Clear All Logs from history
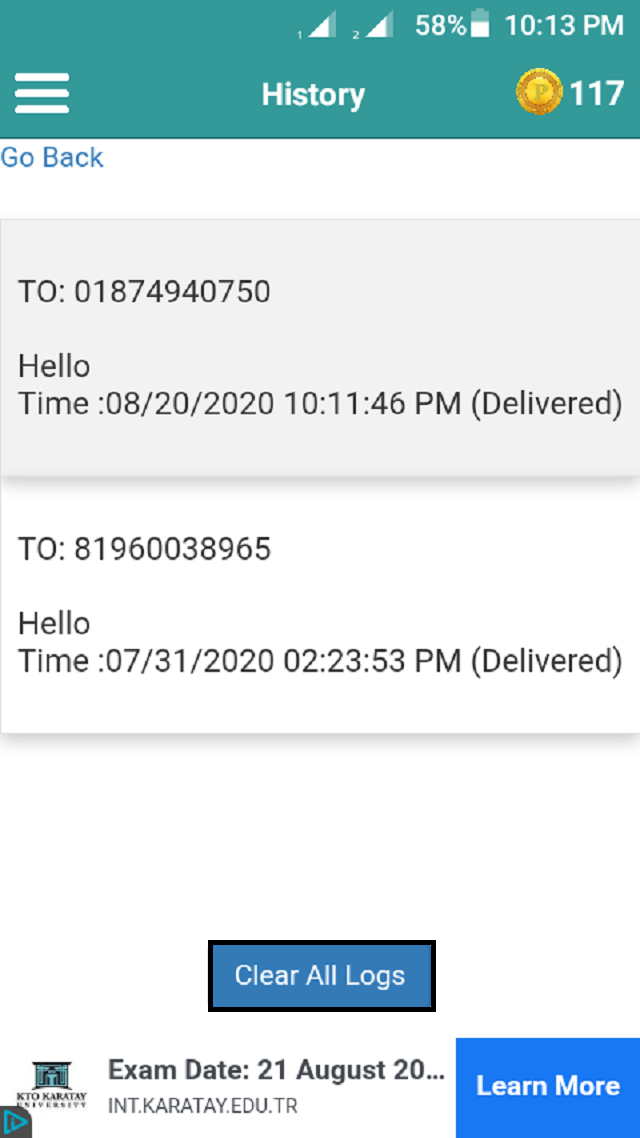 coord(321,976)
